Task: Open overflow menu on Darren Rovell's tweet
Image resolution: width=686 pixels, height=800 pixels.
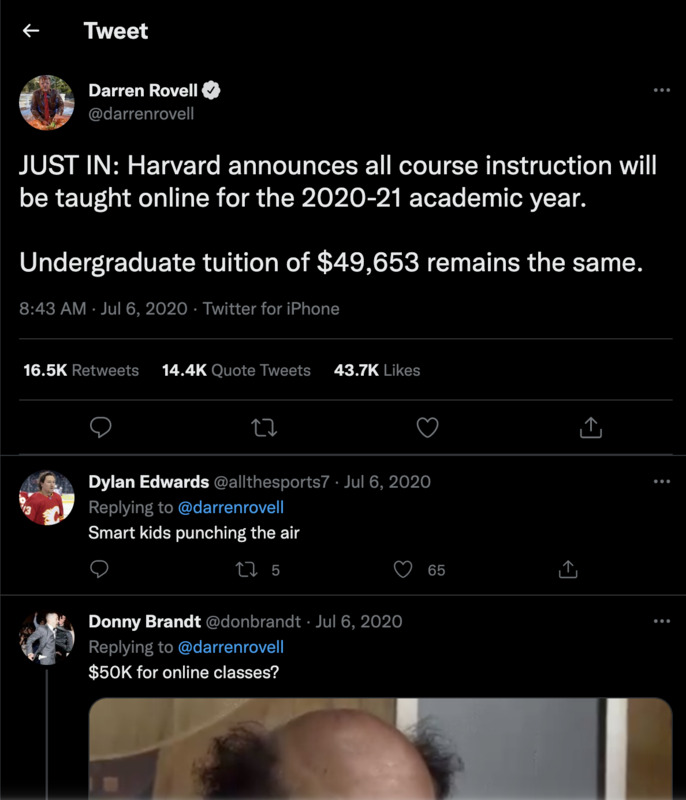Action: [x=660, y=90]
